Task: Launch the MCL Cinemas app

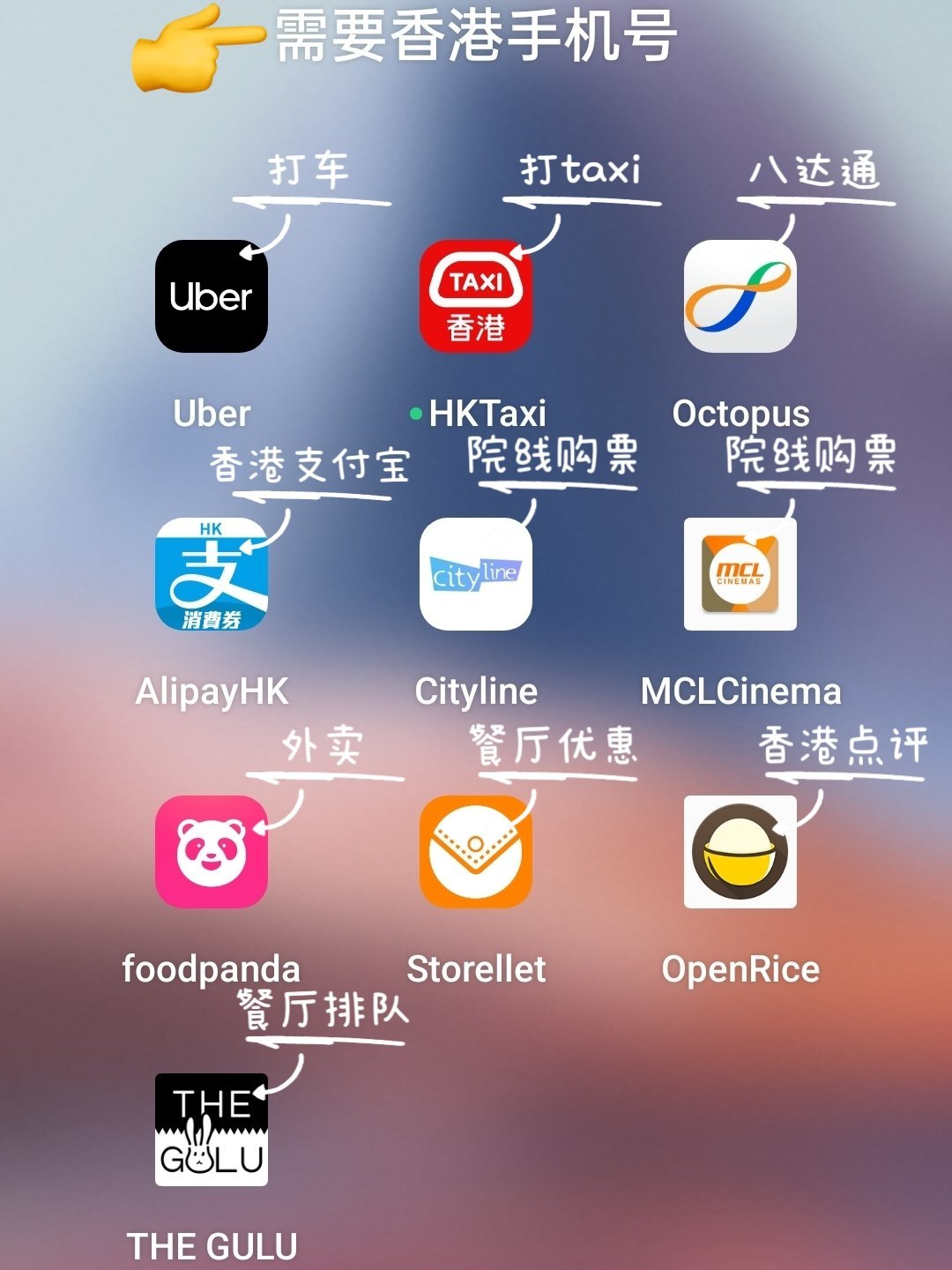Action: (x=740, y=573)
